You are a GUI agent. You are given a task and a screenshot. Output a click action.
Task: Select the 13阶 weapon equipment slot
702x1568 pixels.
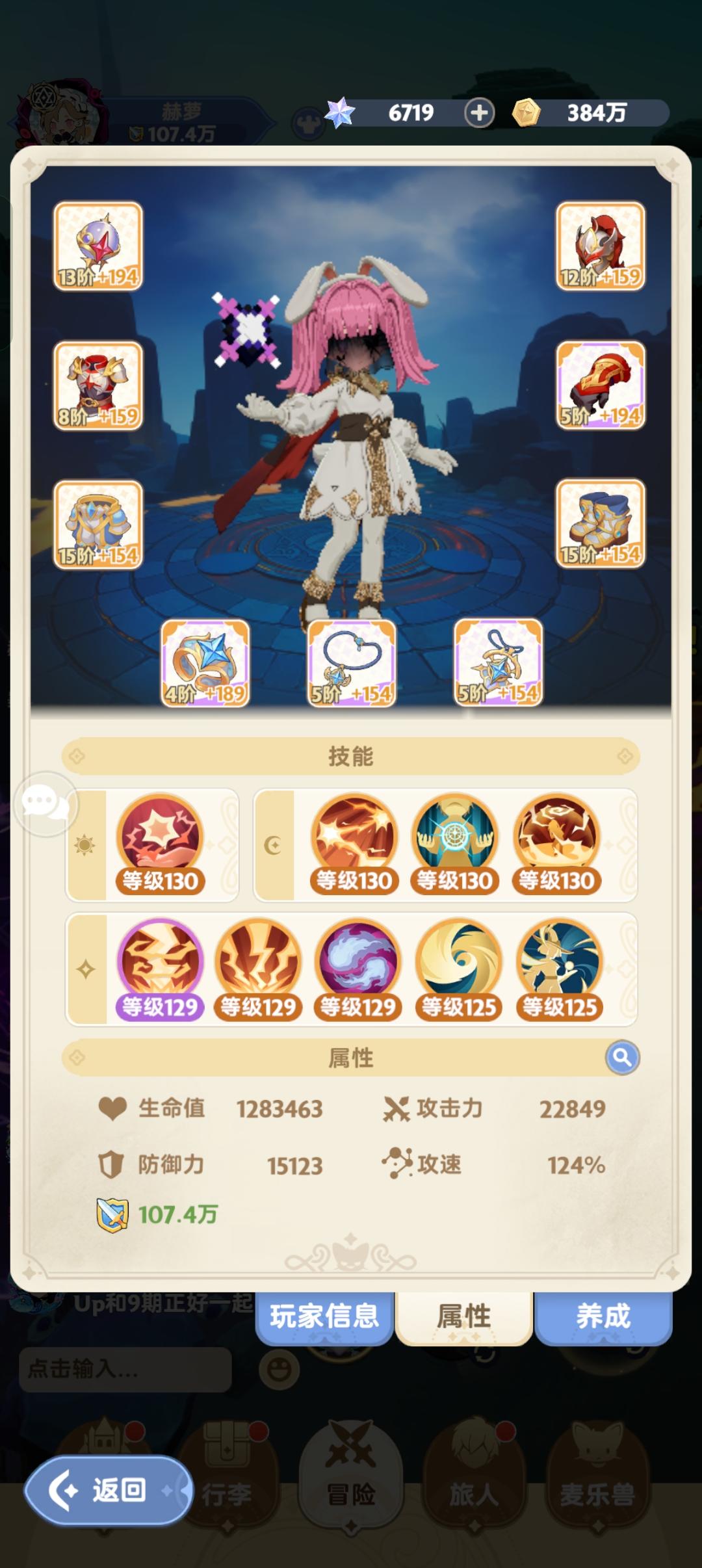tap(96, 246)
